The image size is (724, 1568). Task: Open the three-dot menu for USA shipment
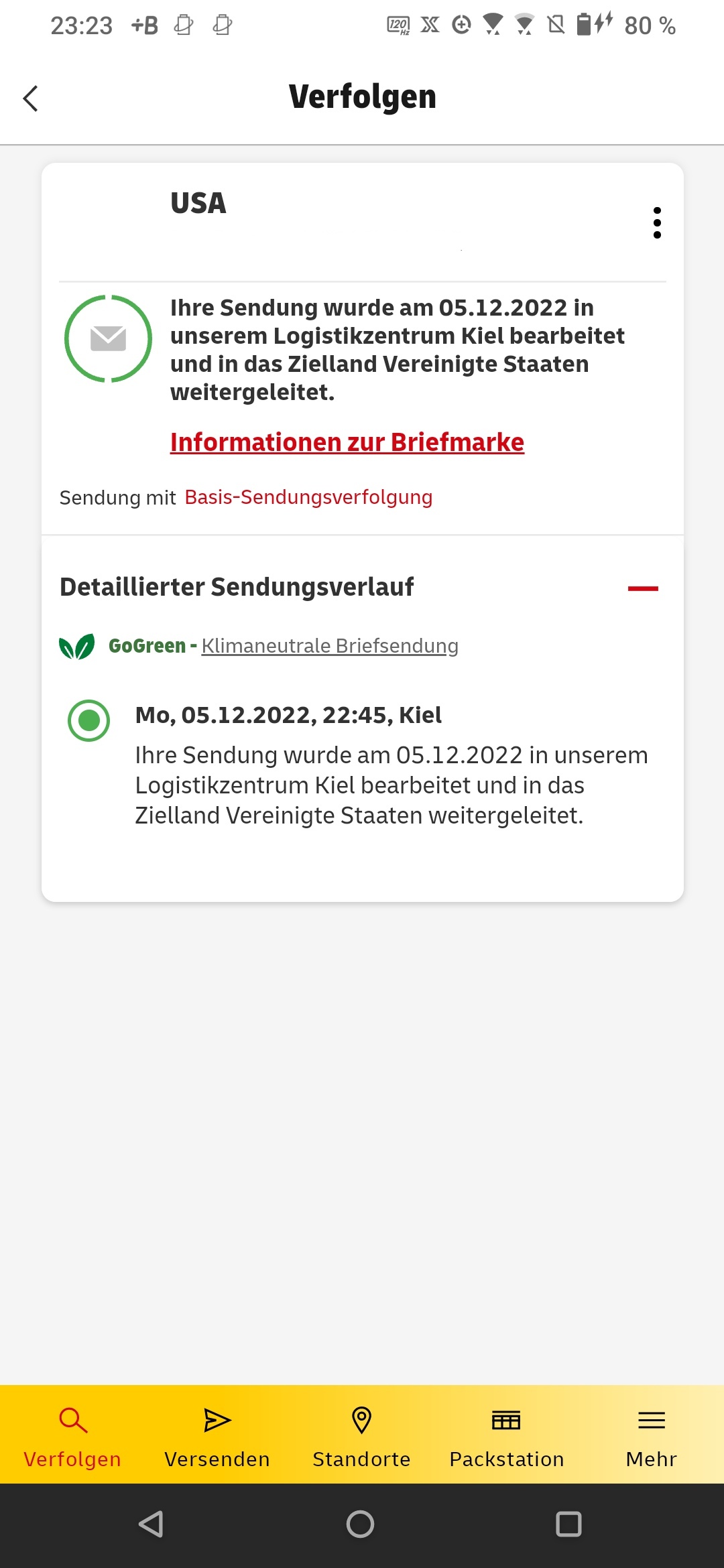(657, 222)
